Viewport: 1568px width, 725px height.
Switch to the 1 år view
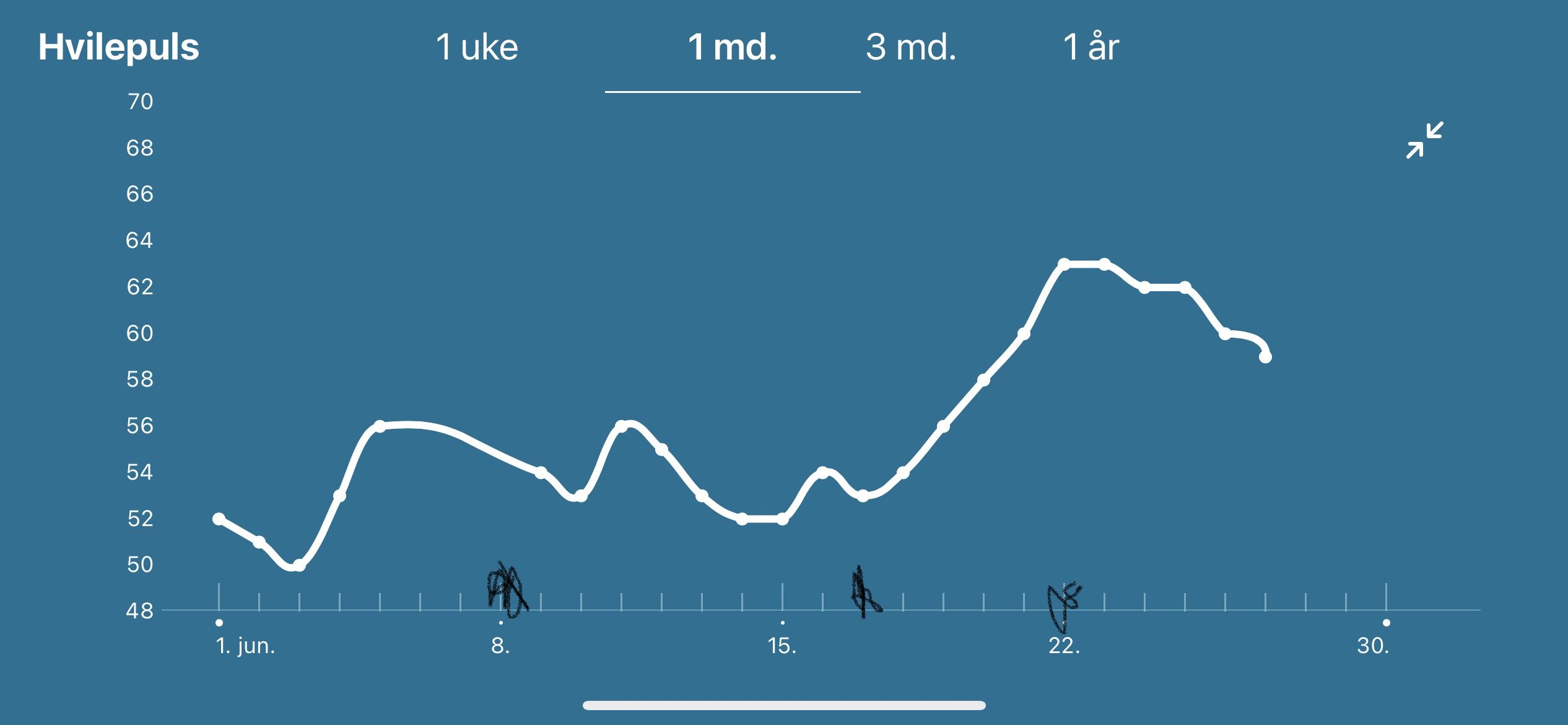point(1091,47)
